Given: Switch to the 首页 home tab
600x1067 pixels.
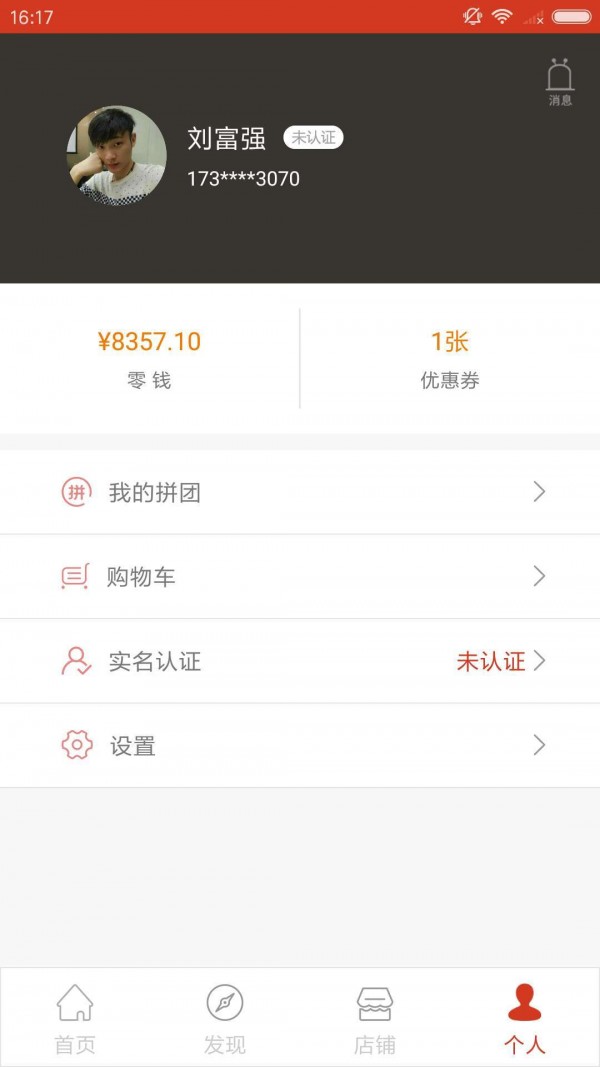Looking at the screenshot, I should [x=75, y=1018].
